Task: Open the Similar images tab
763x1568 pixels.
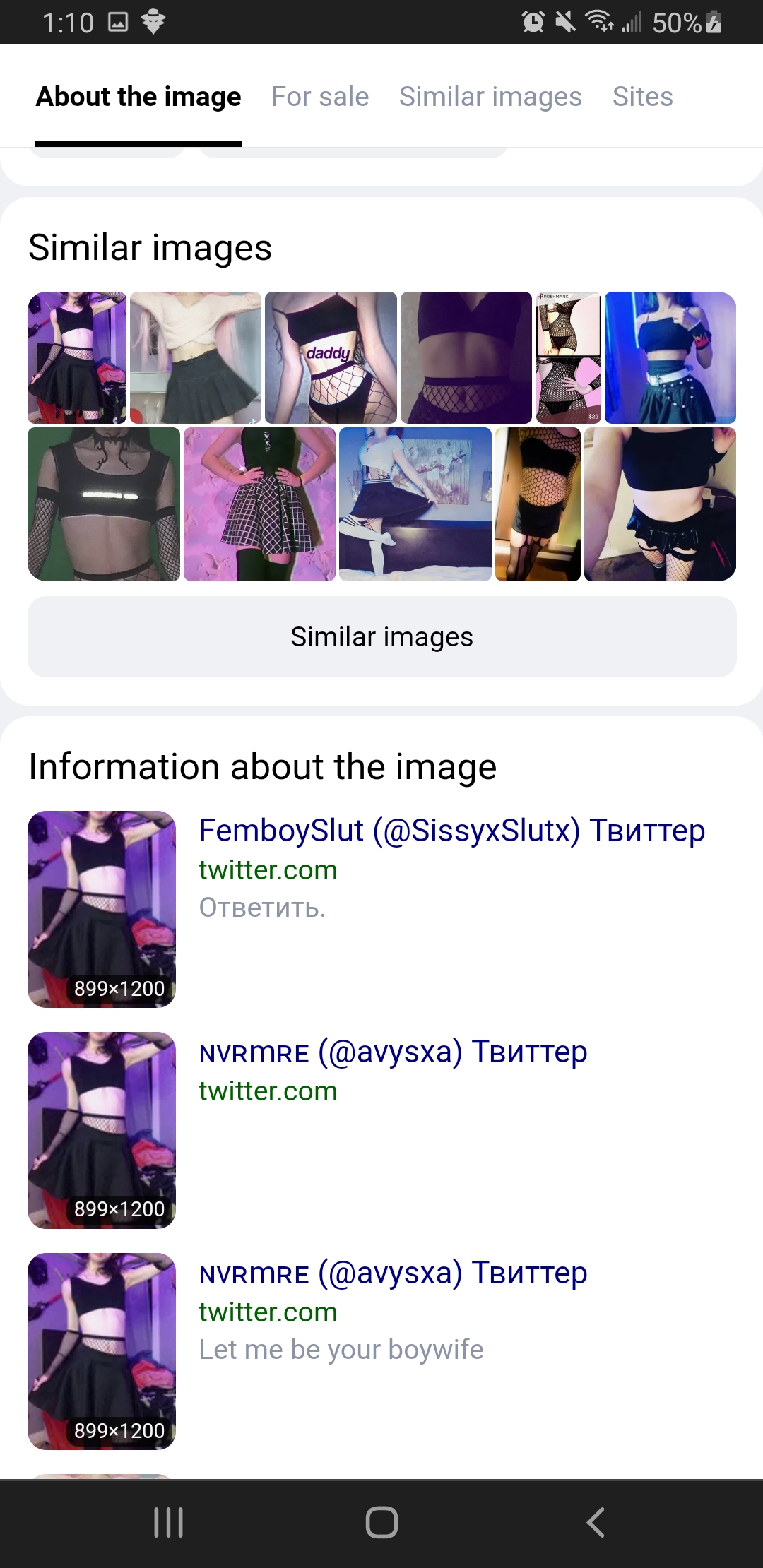Action: 490,97
